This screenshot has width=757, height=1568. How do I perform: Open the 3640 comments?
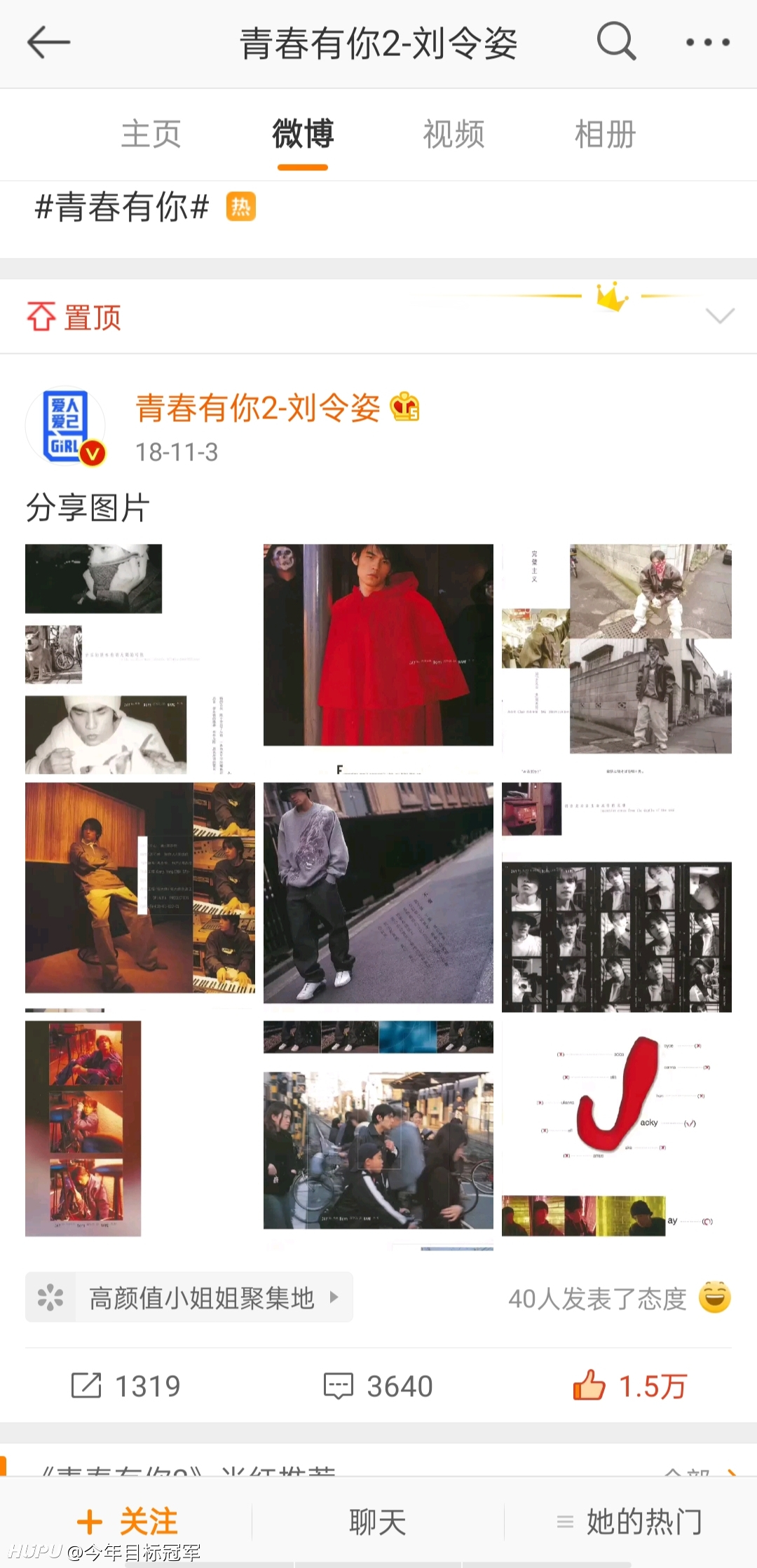coord(378,1386)
